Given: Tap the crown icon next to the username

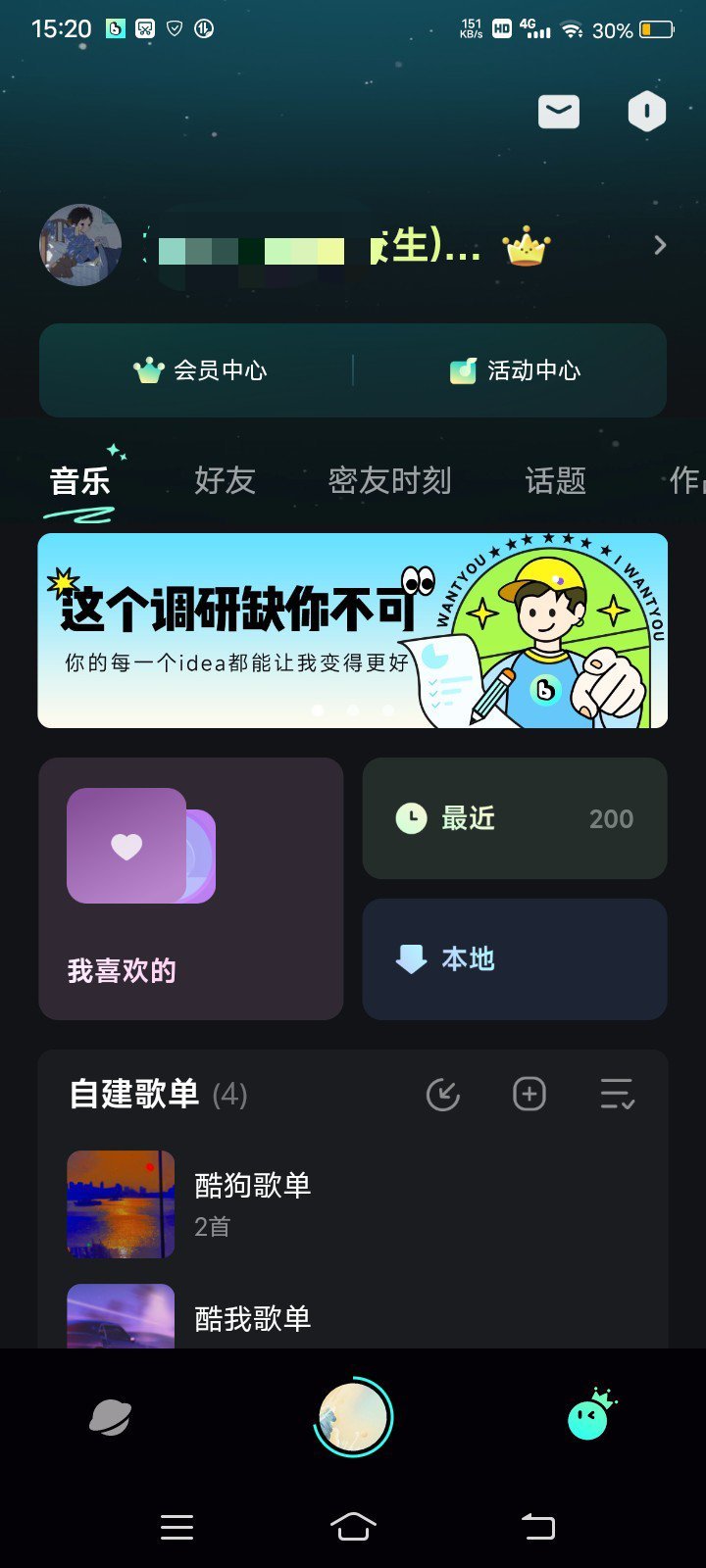Looking at the screenshot, I should 526,247.
